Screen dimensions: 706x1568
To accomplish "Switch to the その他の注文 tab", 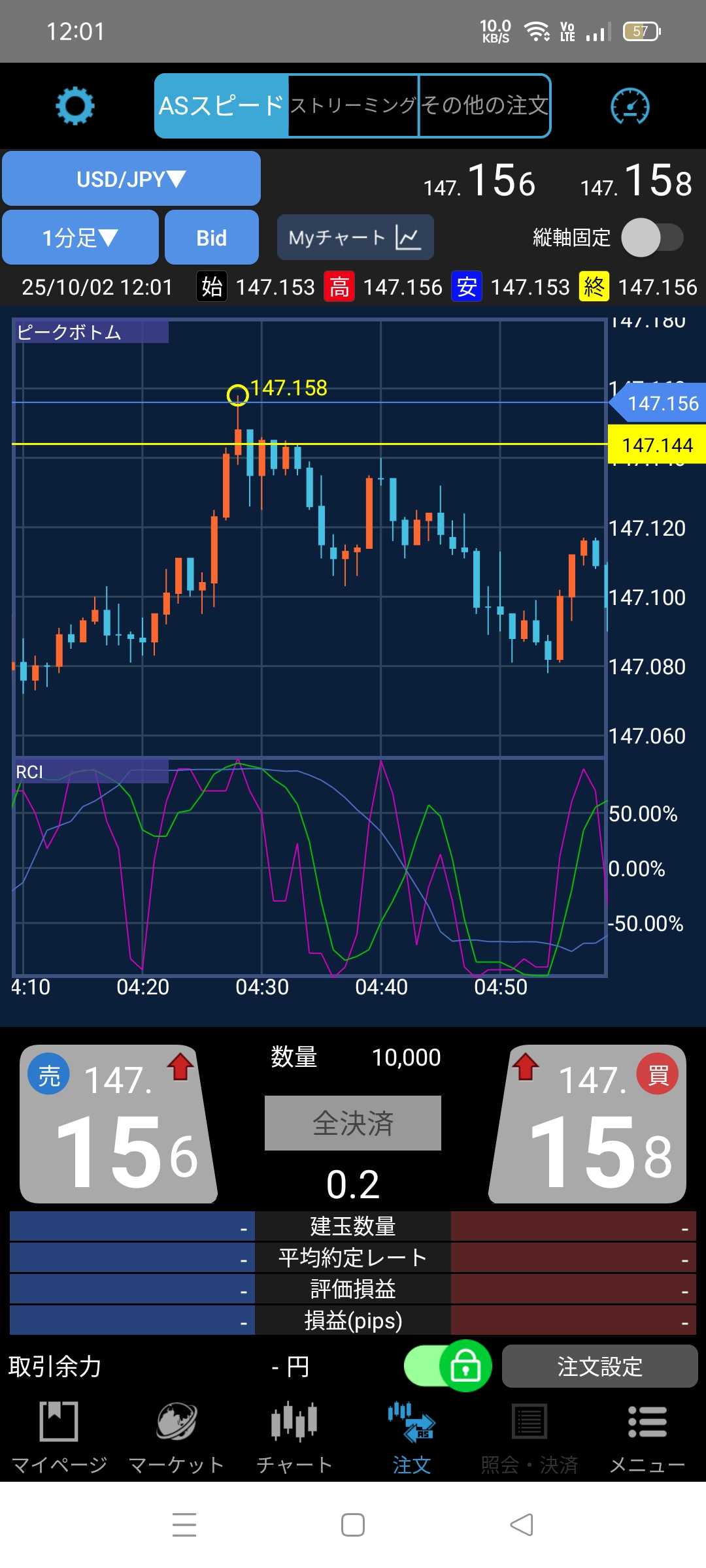I will pos(484,106).
